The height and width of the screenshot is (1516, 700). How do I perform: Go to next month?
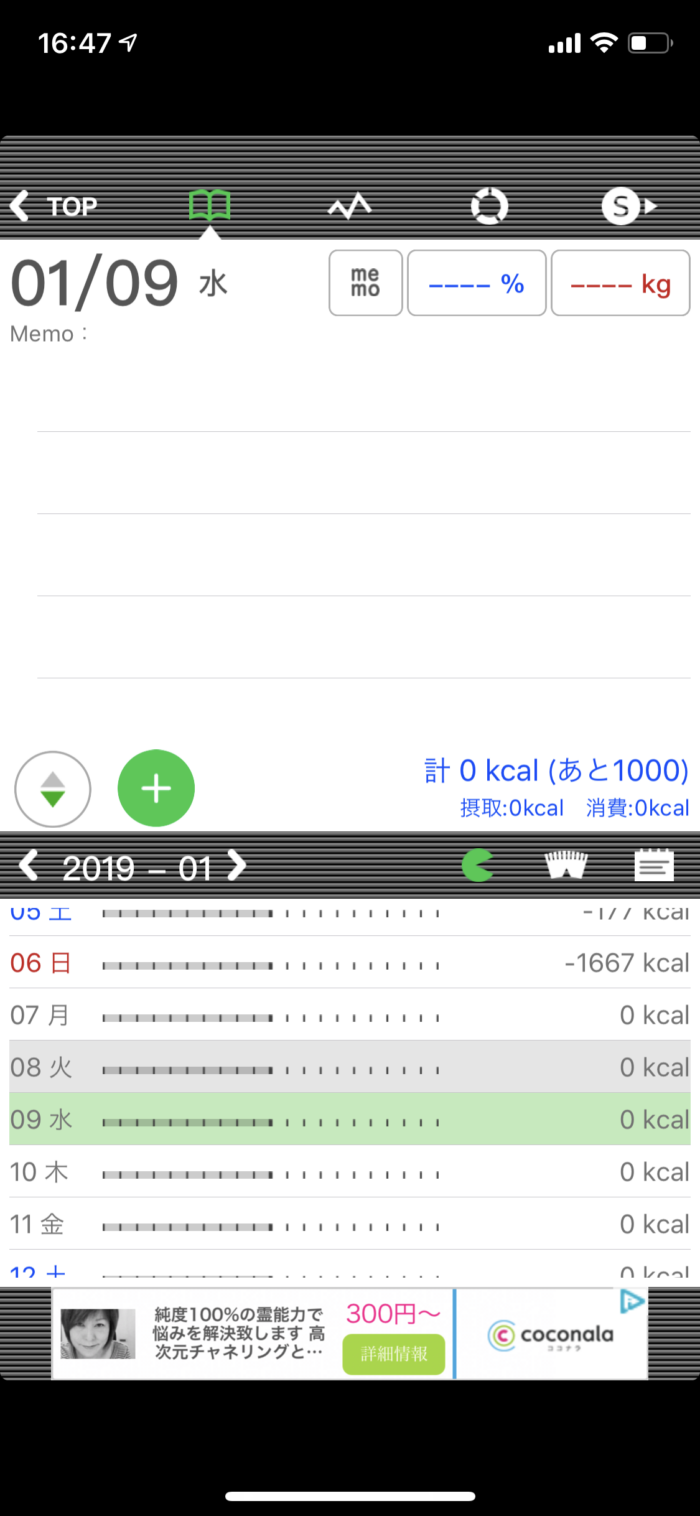(236, 866)
